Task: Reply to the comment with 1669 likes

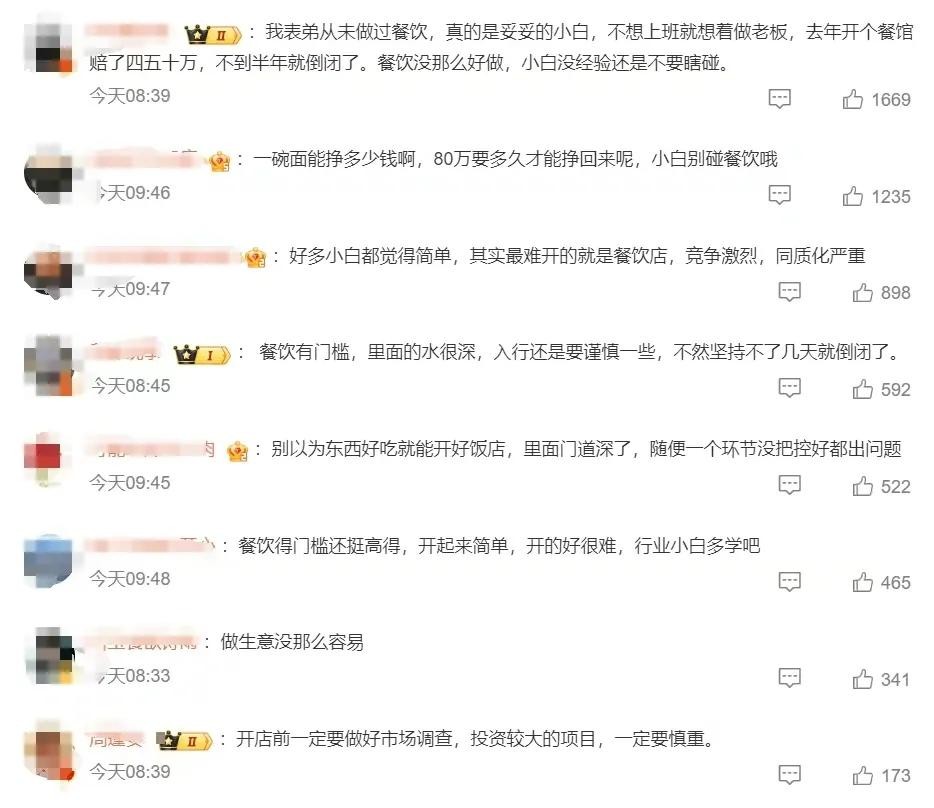Action: pyautogui.click(x=780, y=98)
